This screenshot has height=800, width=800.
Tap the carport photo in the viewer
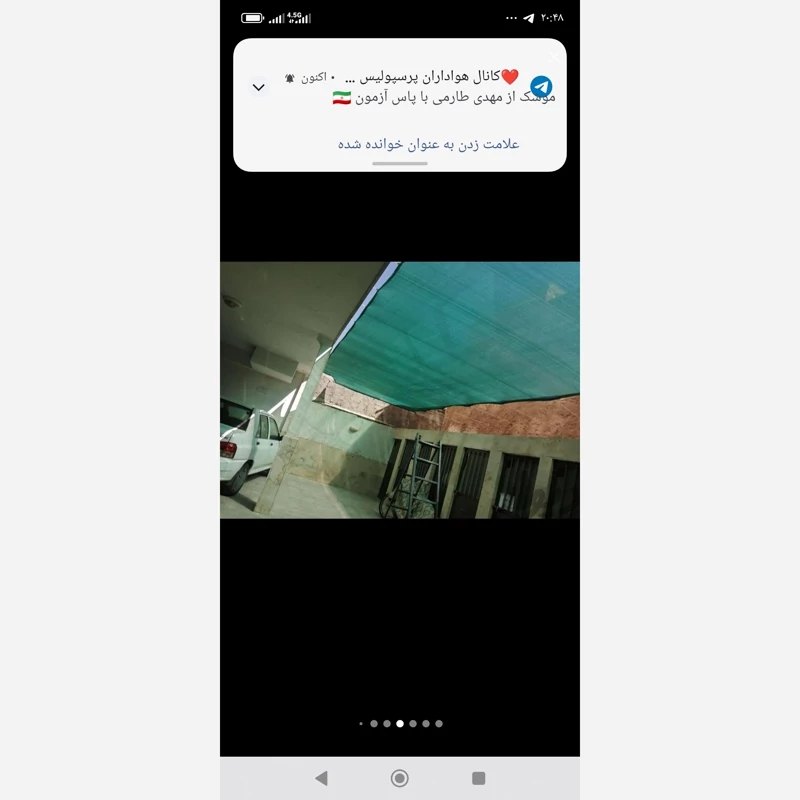pyautogui.click(x=400, y=390)
